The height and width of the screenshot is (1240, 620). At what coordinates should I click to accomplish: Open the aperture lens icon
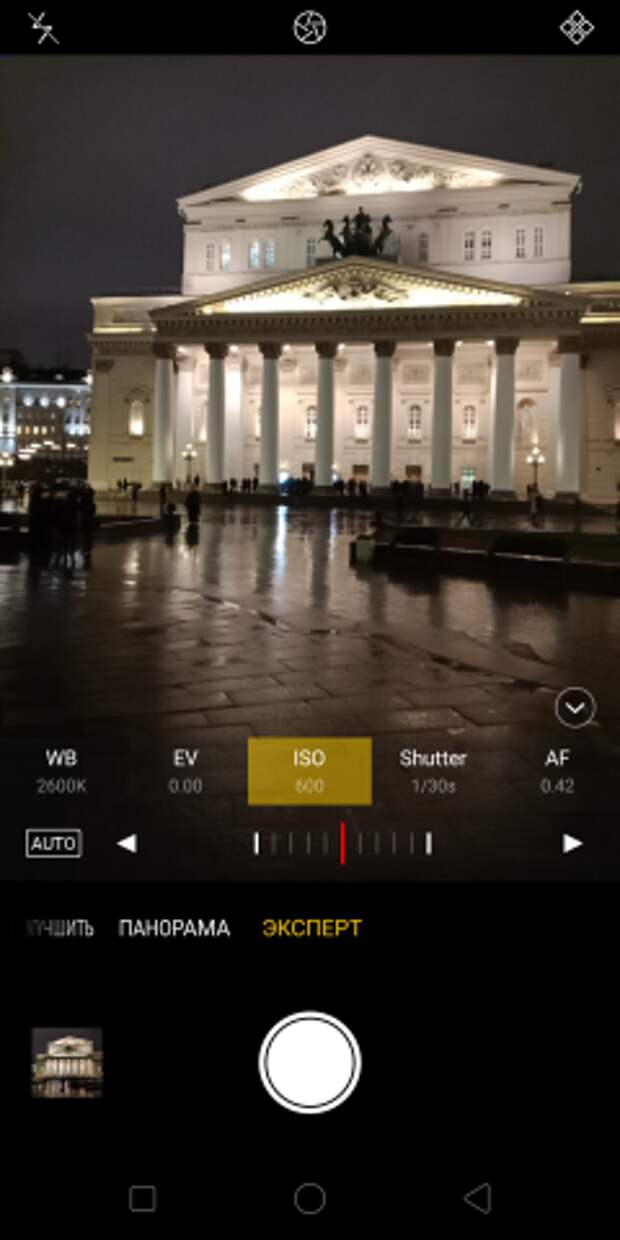click(309, 27)
